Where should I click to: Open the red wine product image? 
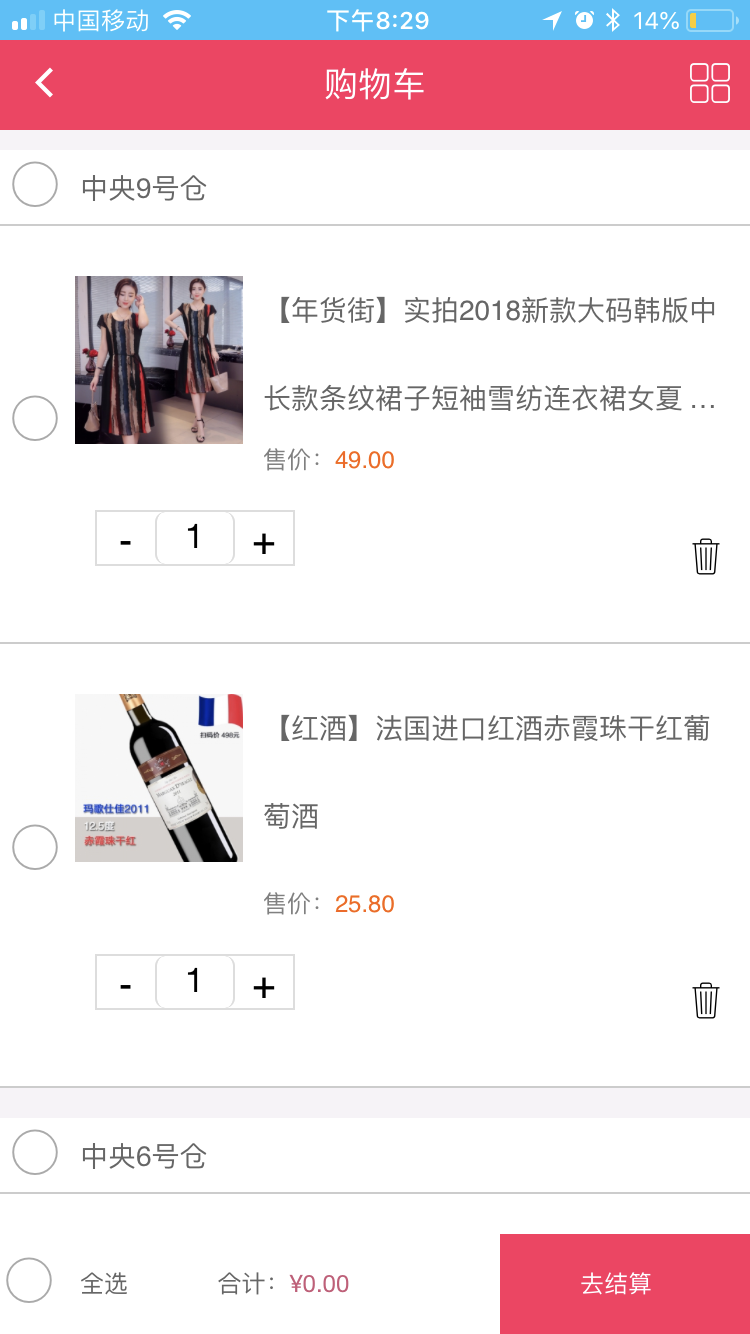159,778
